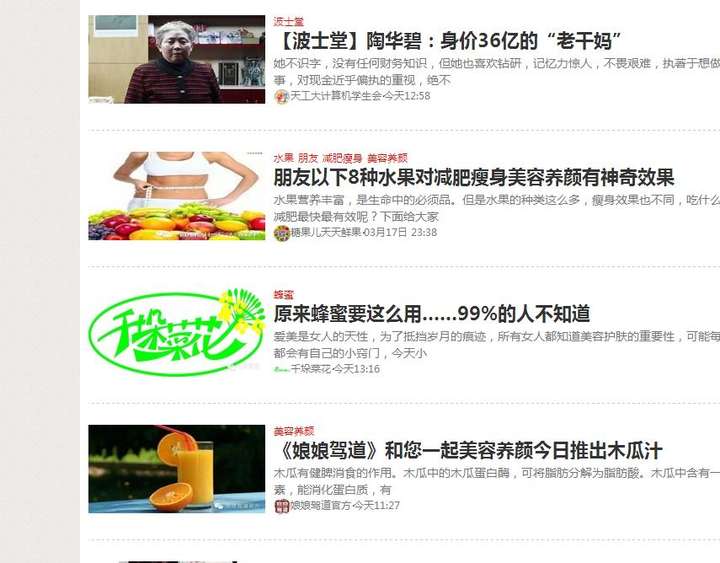Tap the 陶华碧 article thumbnail image

tap(176, 59)
